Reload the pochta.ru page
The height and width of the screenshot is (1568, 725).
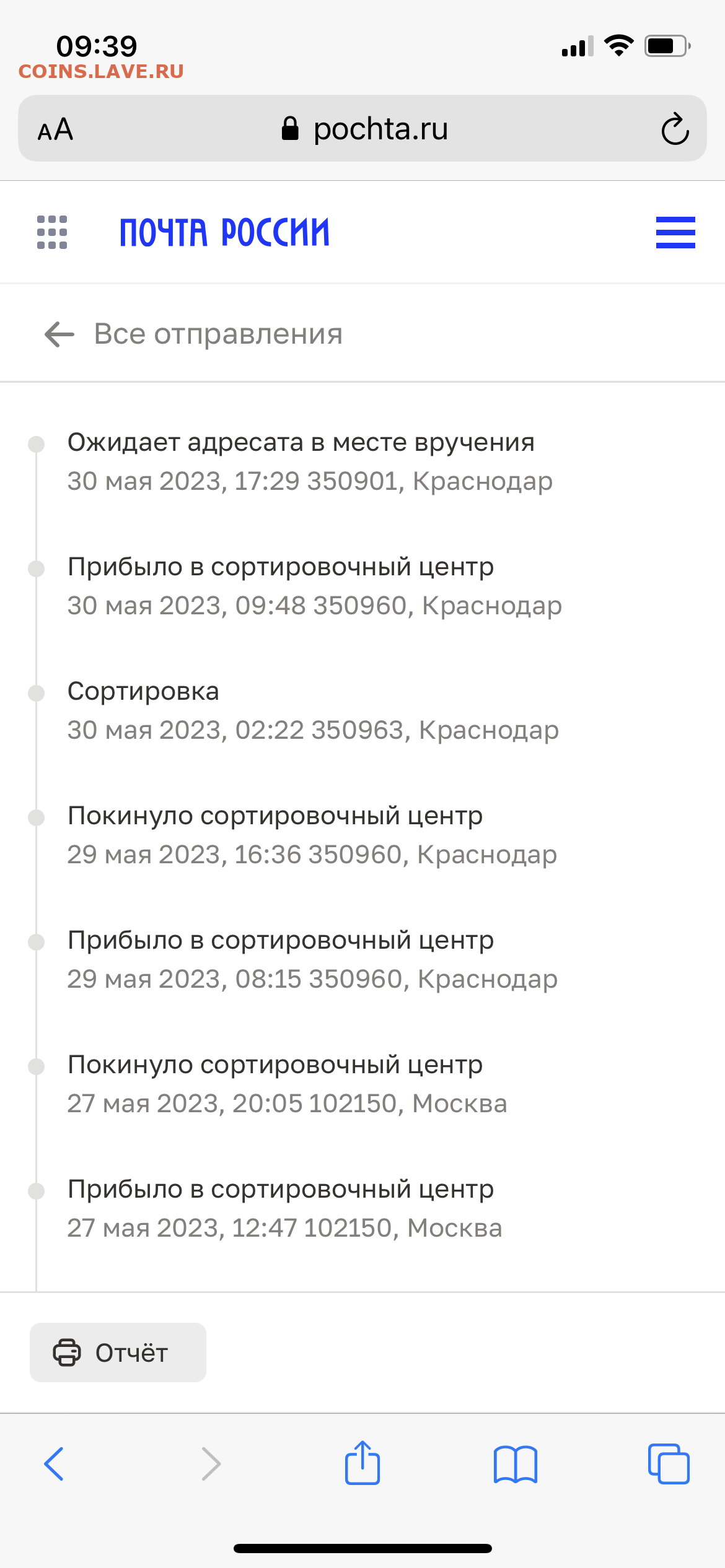675,129
